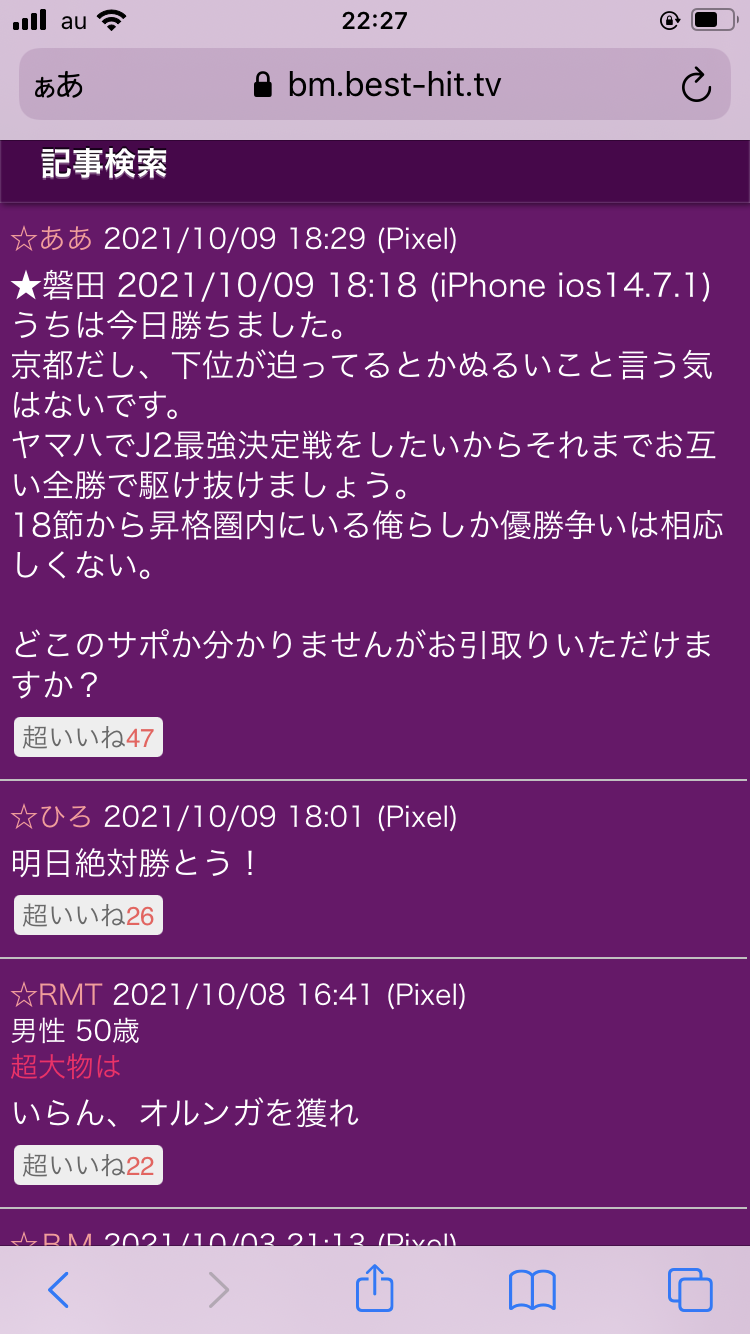Tap 超いいね26 under ひろ's post
Viewport: 750px width, 1334px height.
point(88,915)
